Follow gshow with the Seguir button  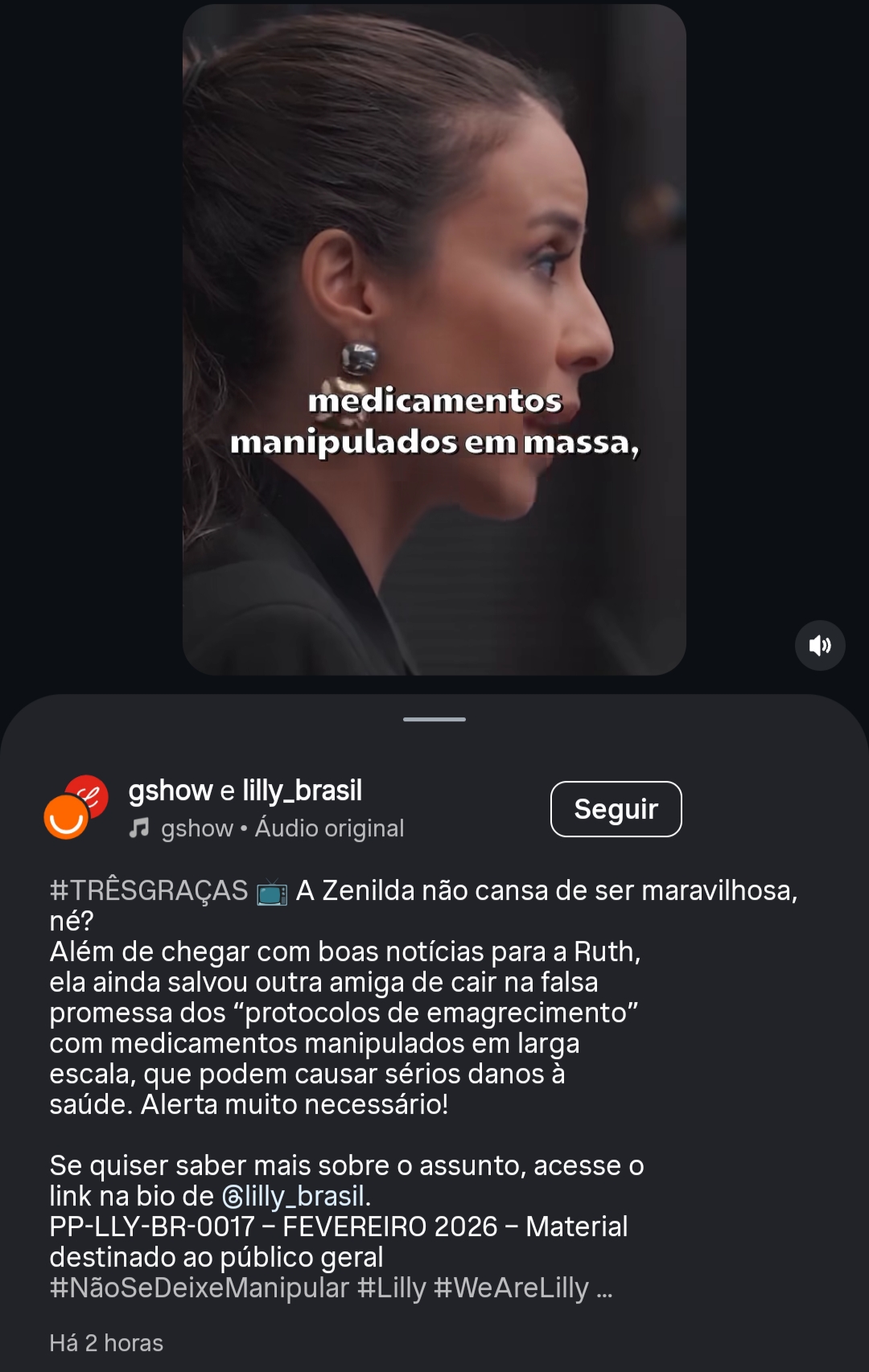616,809
